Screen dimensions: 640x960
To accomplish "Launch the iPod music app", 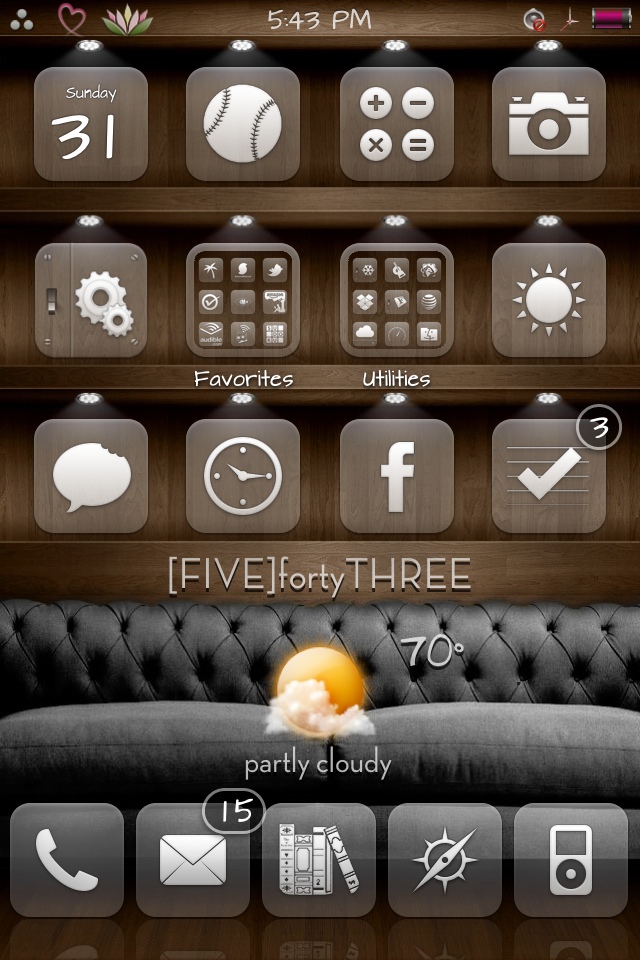I will [x=571, y=860].
